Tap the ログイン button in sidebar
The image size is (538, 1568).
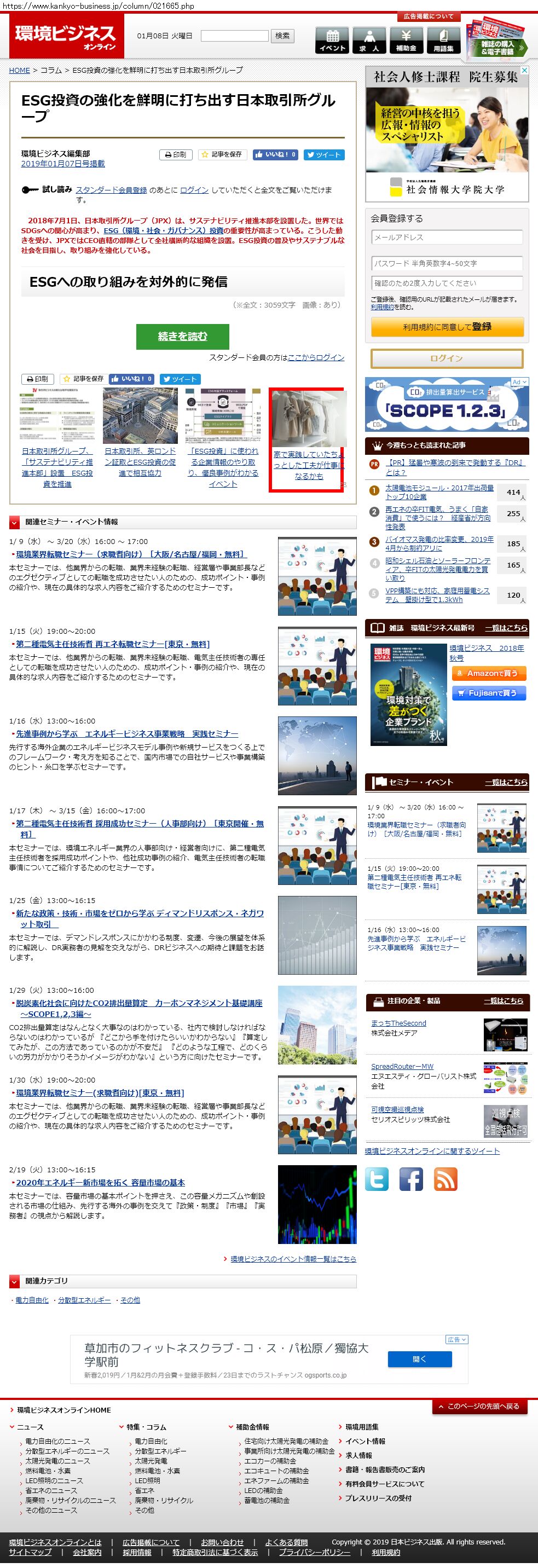pyautogui.click(x=447, y=358)
